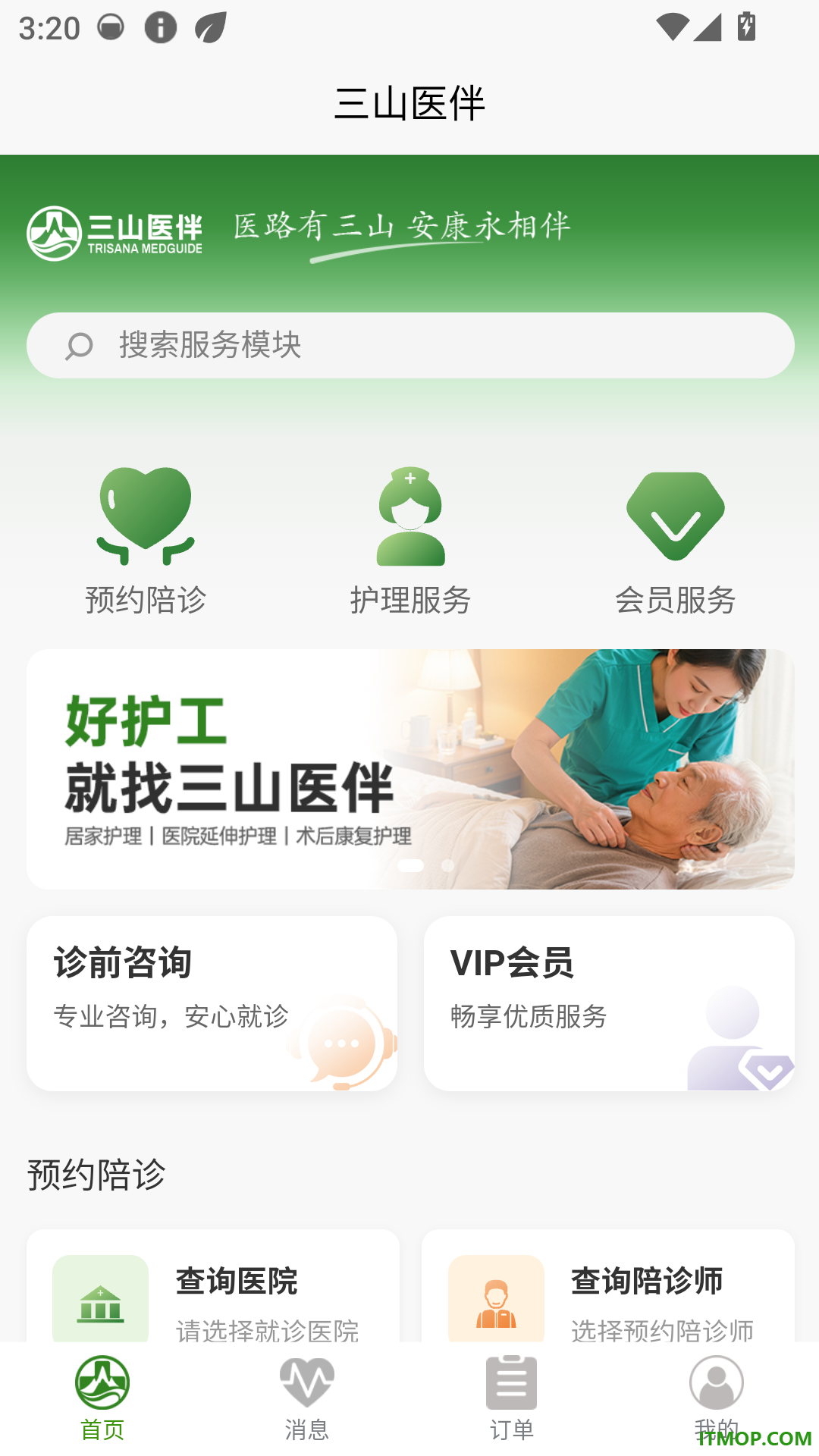Screen dimensions: 819x1456
Task: Open 会员服务 diamond shortcut
Action: tap(675, 540)
